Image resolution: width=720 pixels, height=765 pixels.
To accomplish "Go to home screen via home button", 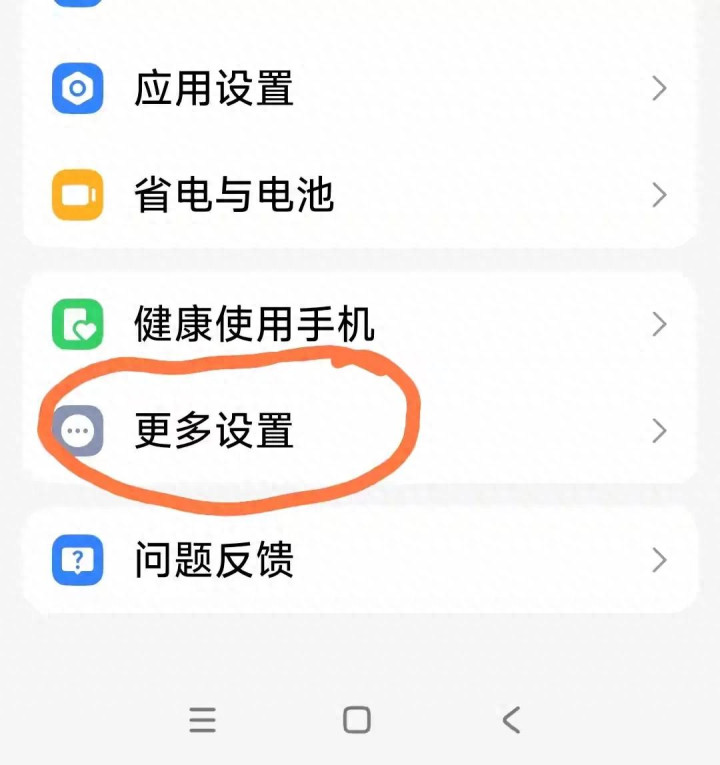I will [x=356, y=719].
